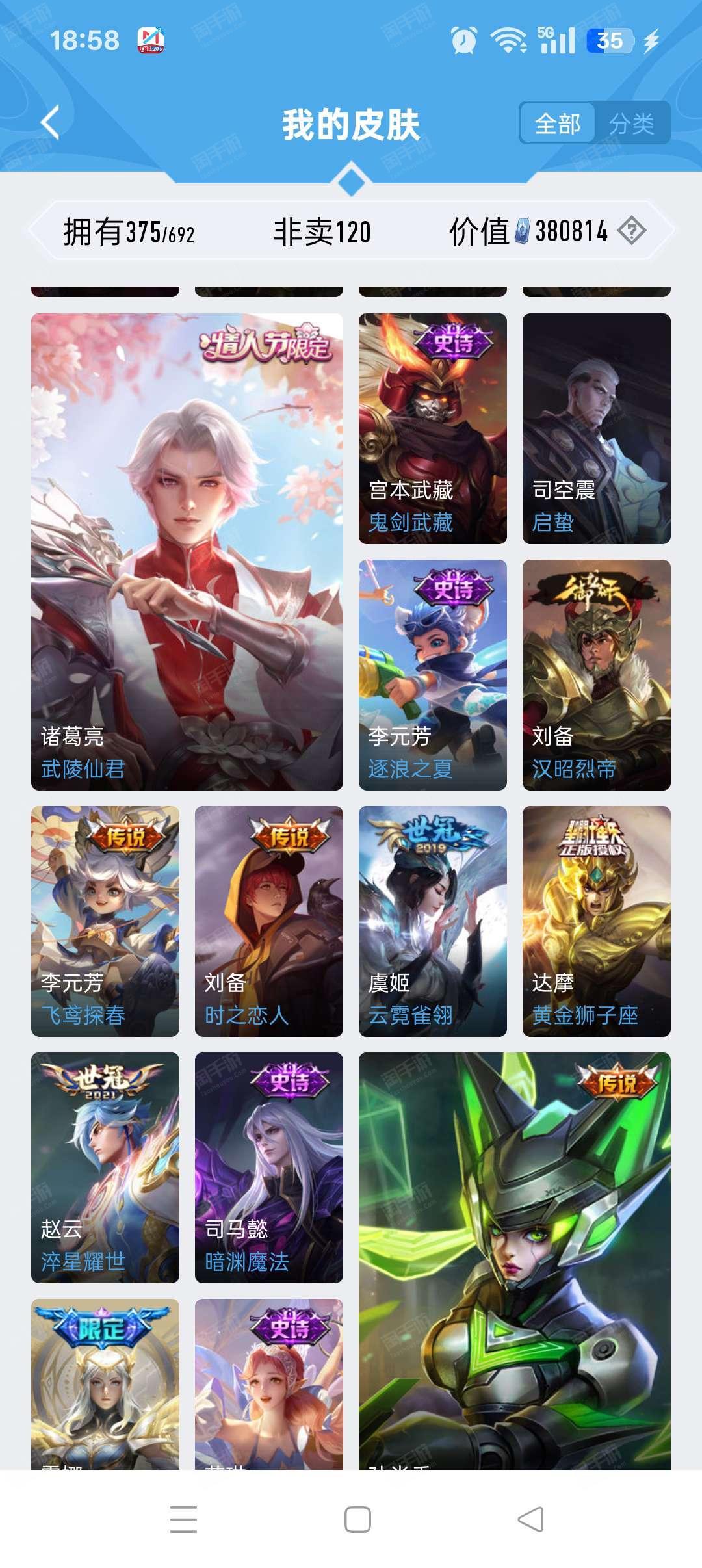
Task: Open the 宫本武藏 鬼剑武藏 skin
Action: [433, 428]
